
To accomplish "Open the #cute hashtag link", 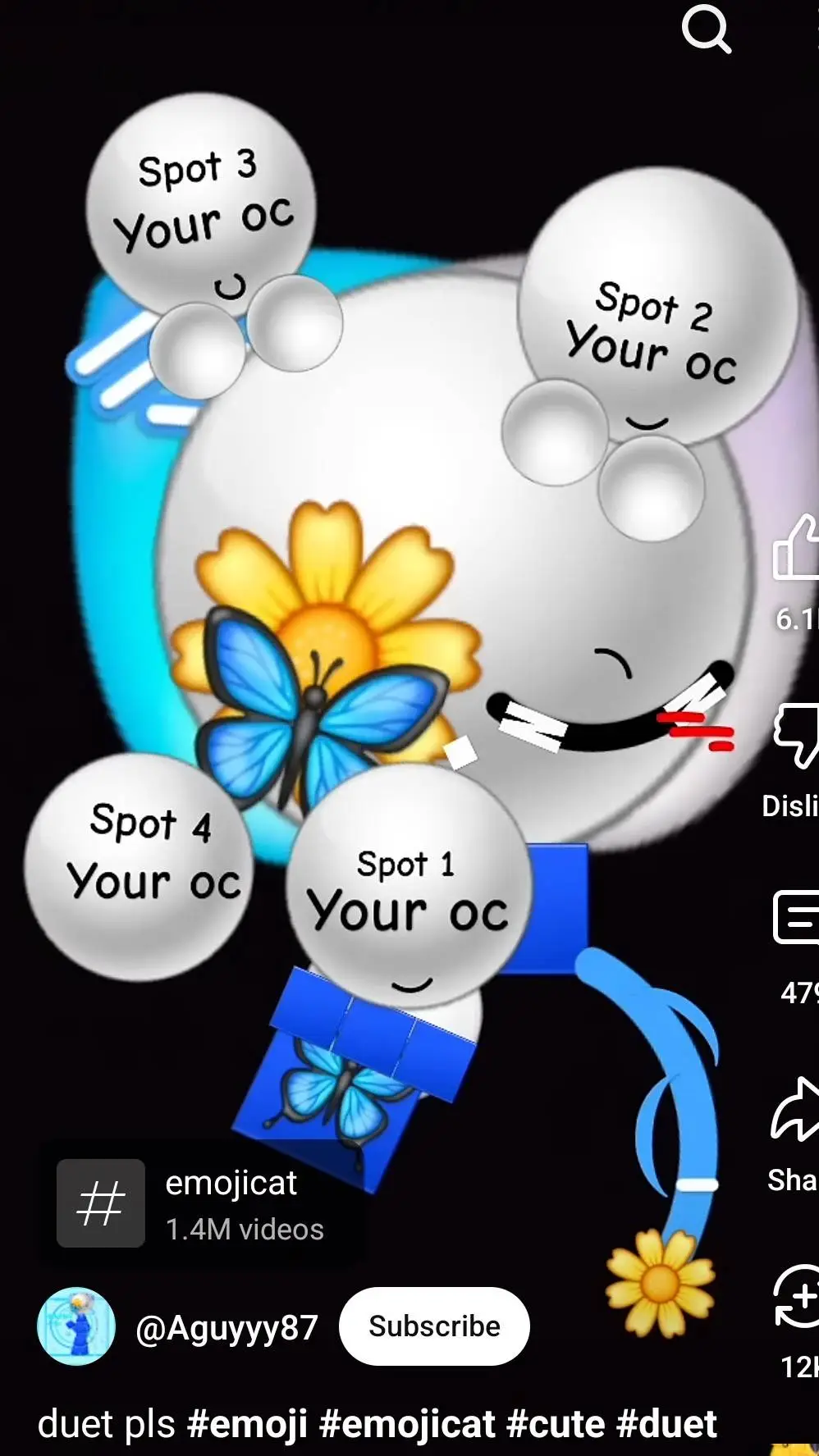I will [x=556, y=1424].
